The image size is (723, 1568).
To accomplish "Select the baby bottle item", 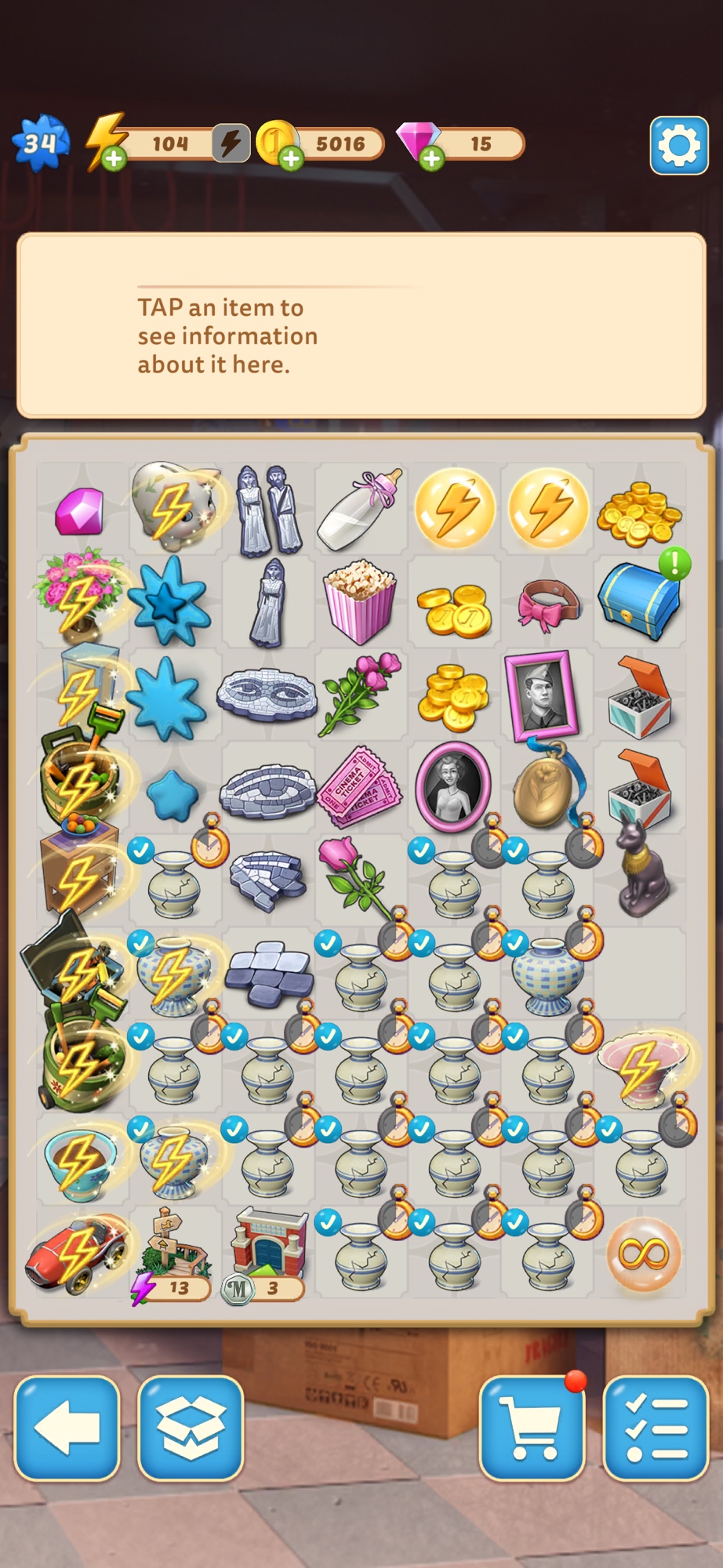I will tap(359, 510).
